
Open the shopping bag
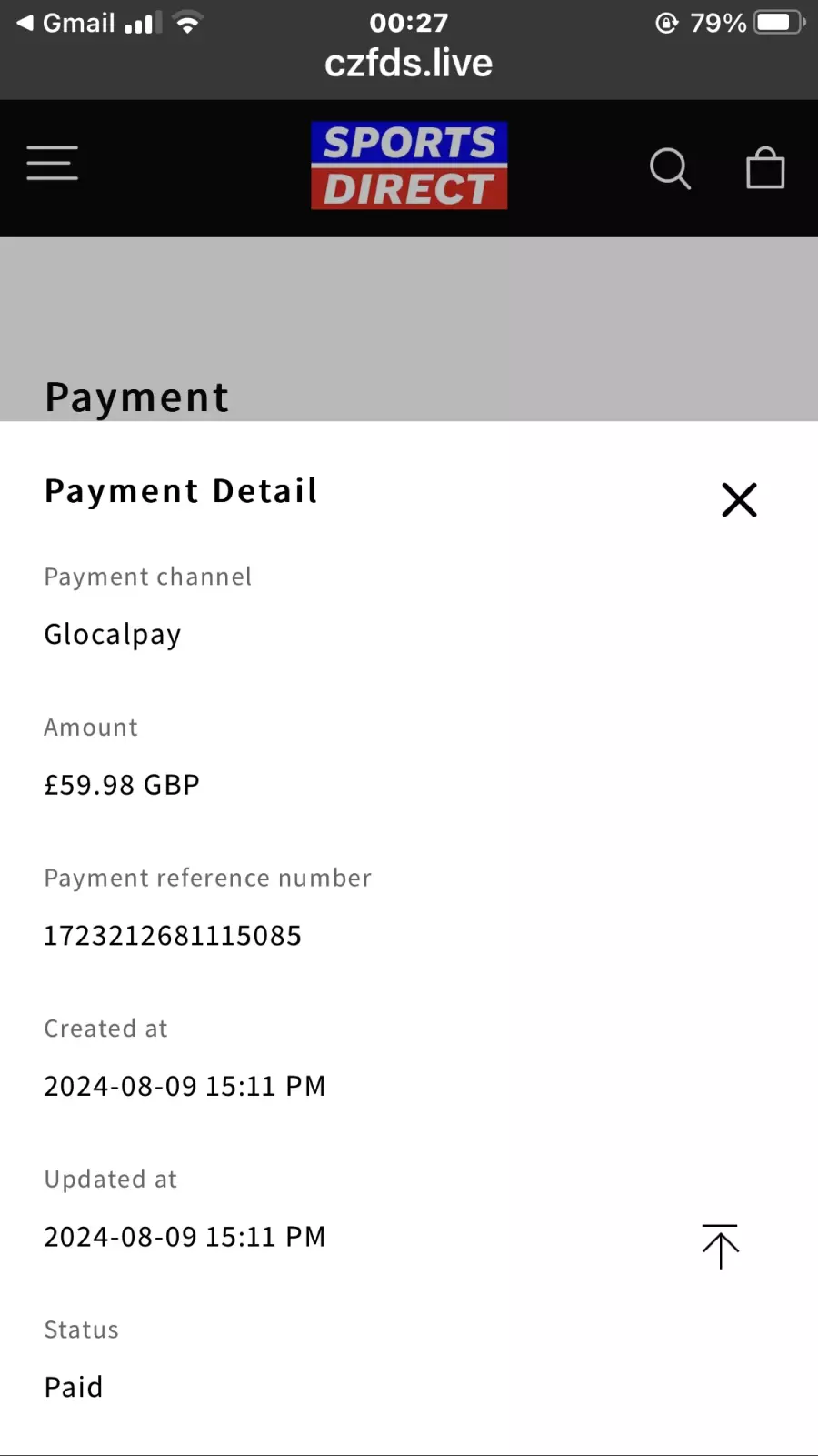(x=765, y=167)
